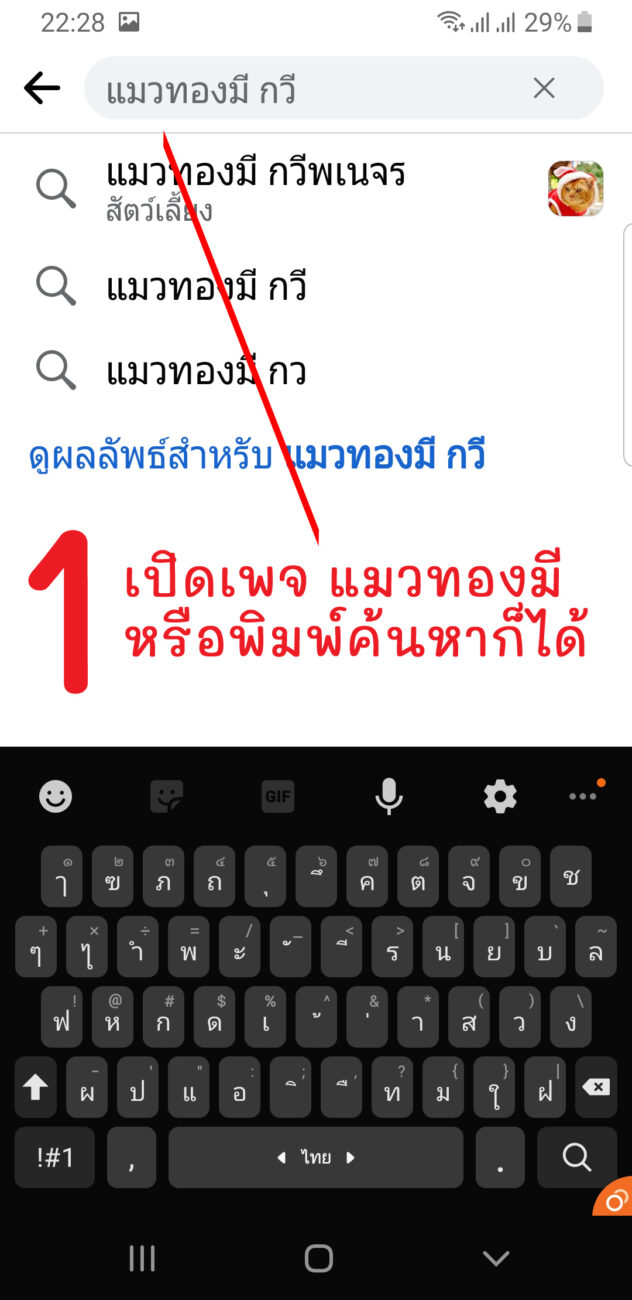The width and height of the screenshot is (632, 1300).
Task: Hit backspace on the keyboard
Action: 596,1087
